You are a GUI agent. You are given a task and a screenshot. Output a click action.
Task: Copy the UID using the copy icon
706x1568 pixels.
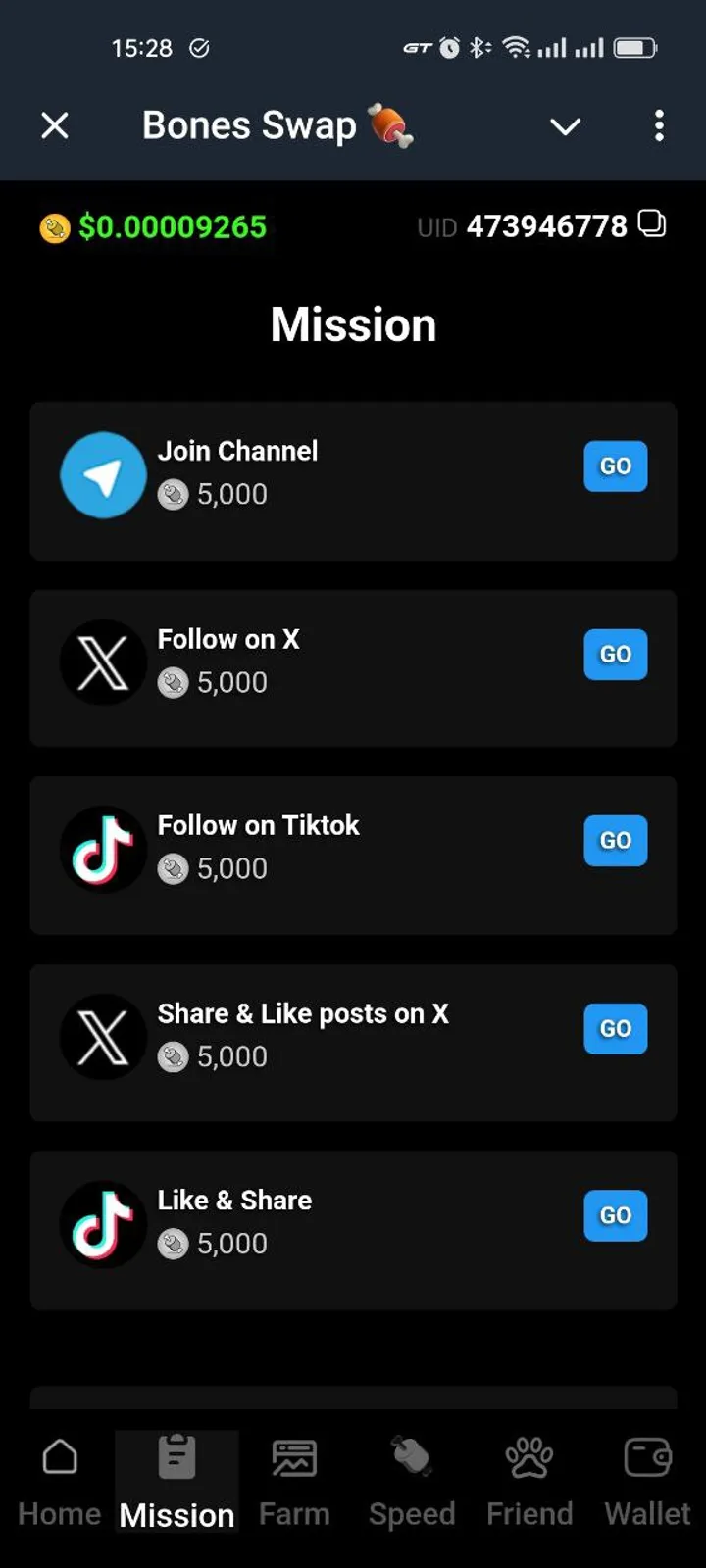coord(652,225)
